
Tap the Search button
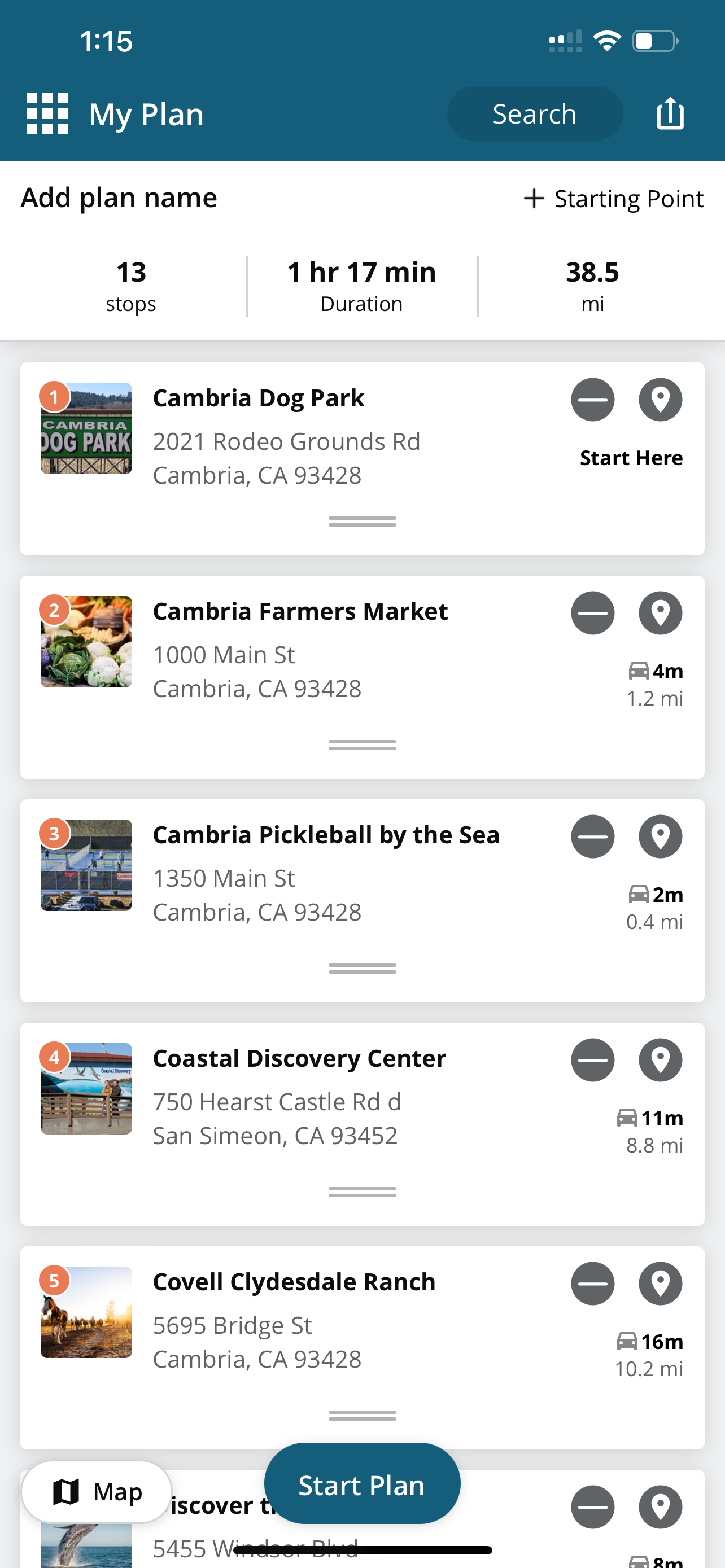(535, 114)
